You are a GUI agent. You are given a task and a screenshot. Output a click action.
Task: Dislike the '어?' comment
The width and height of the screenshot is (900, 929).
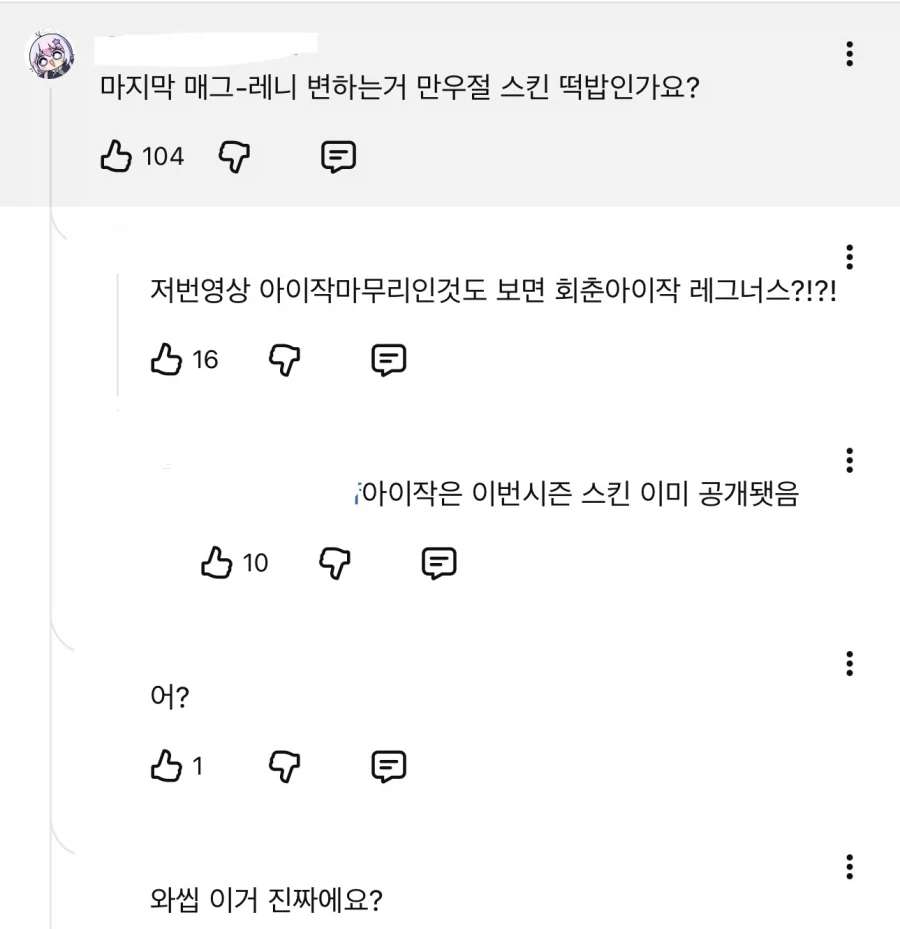[284, 765]
